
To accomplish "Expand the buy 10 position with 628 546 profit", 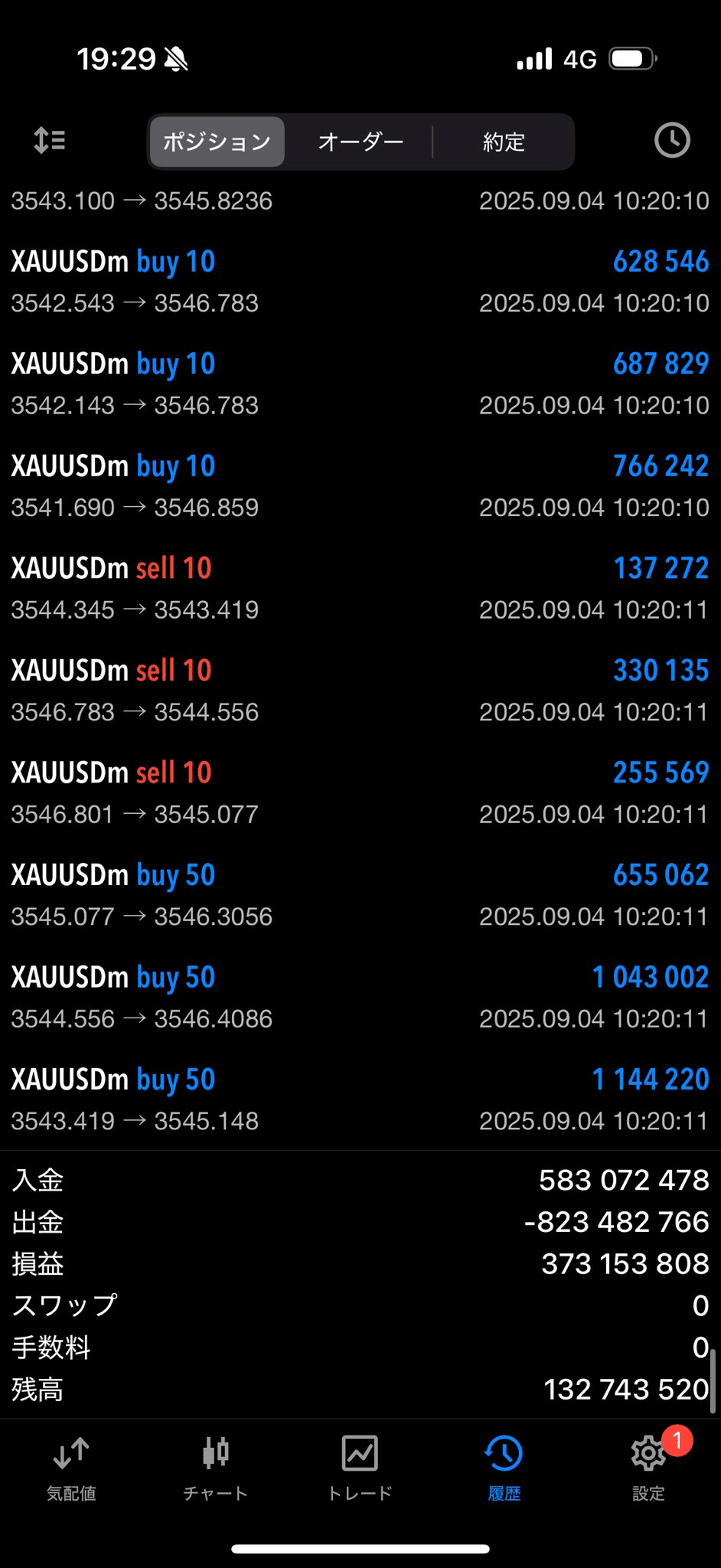I will click(x=360, y=282).
